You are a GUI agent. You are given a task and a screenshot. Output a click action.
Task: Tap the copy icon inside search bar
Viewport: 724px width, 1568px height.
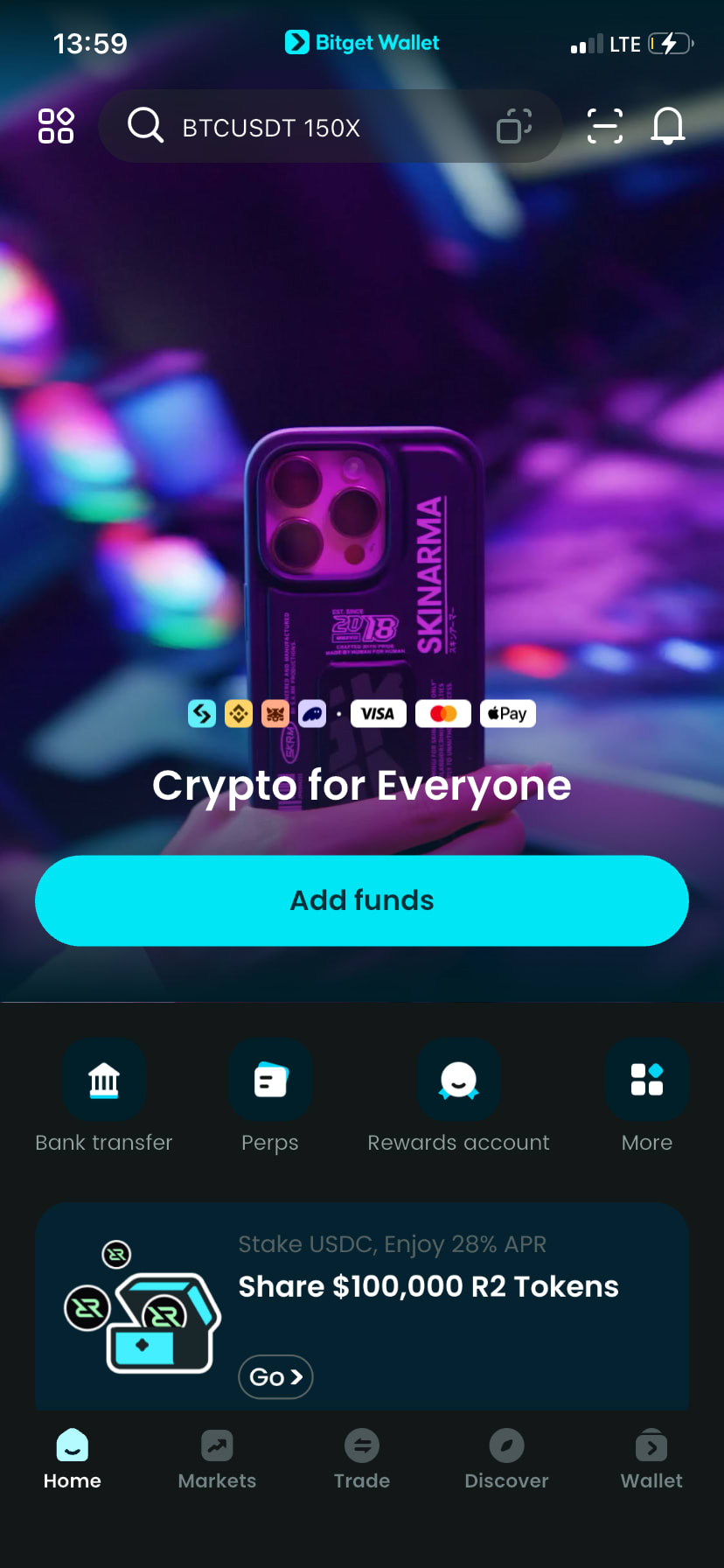click(x=514, y=126)
